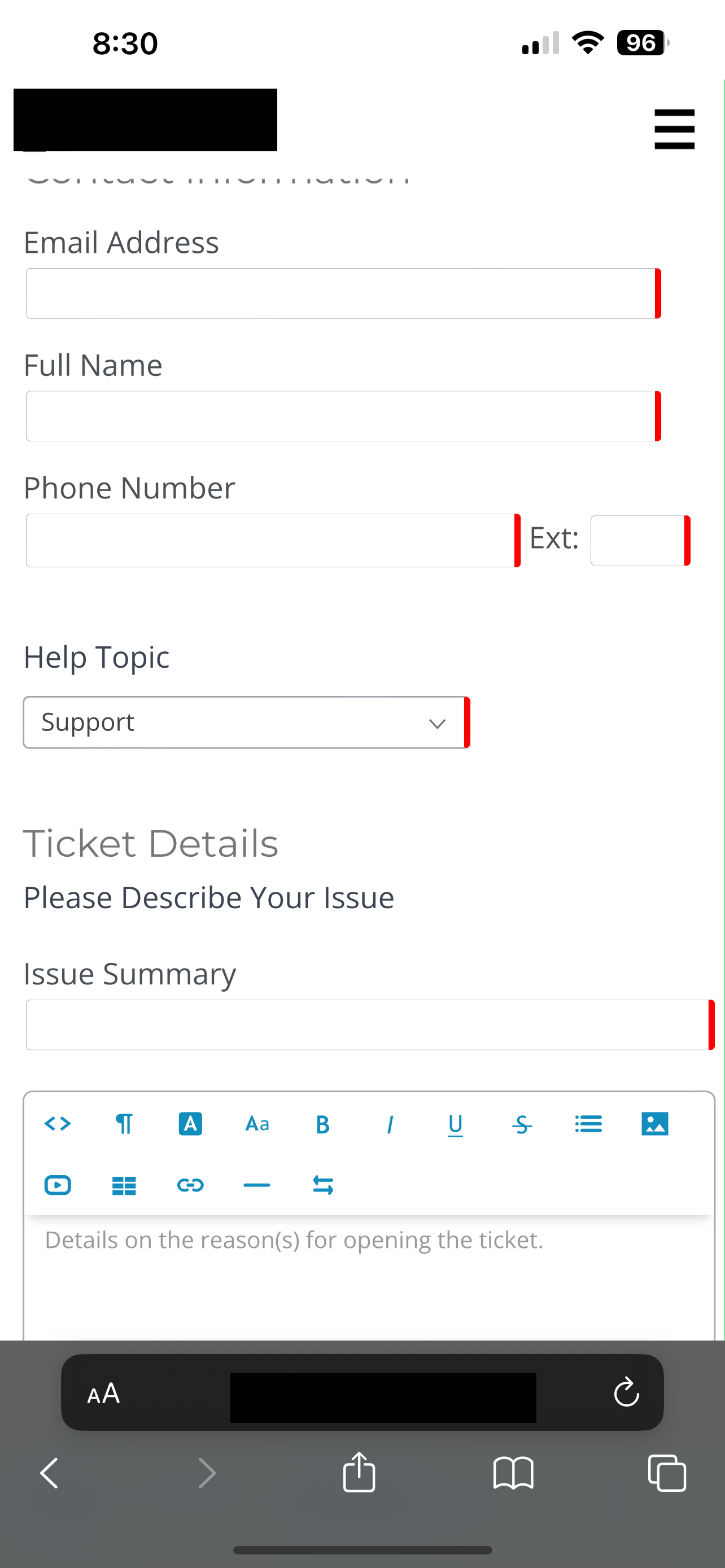Apply italic formatting
The width and height of the screenshot is (725, 1568).
point(390,1124)
